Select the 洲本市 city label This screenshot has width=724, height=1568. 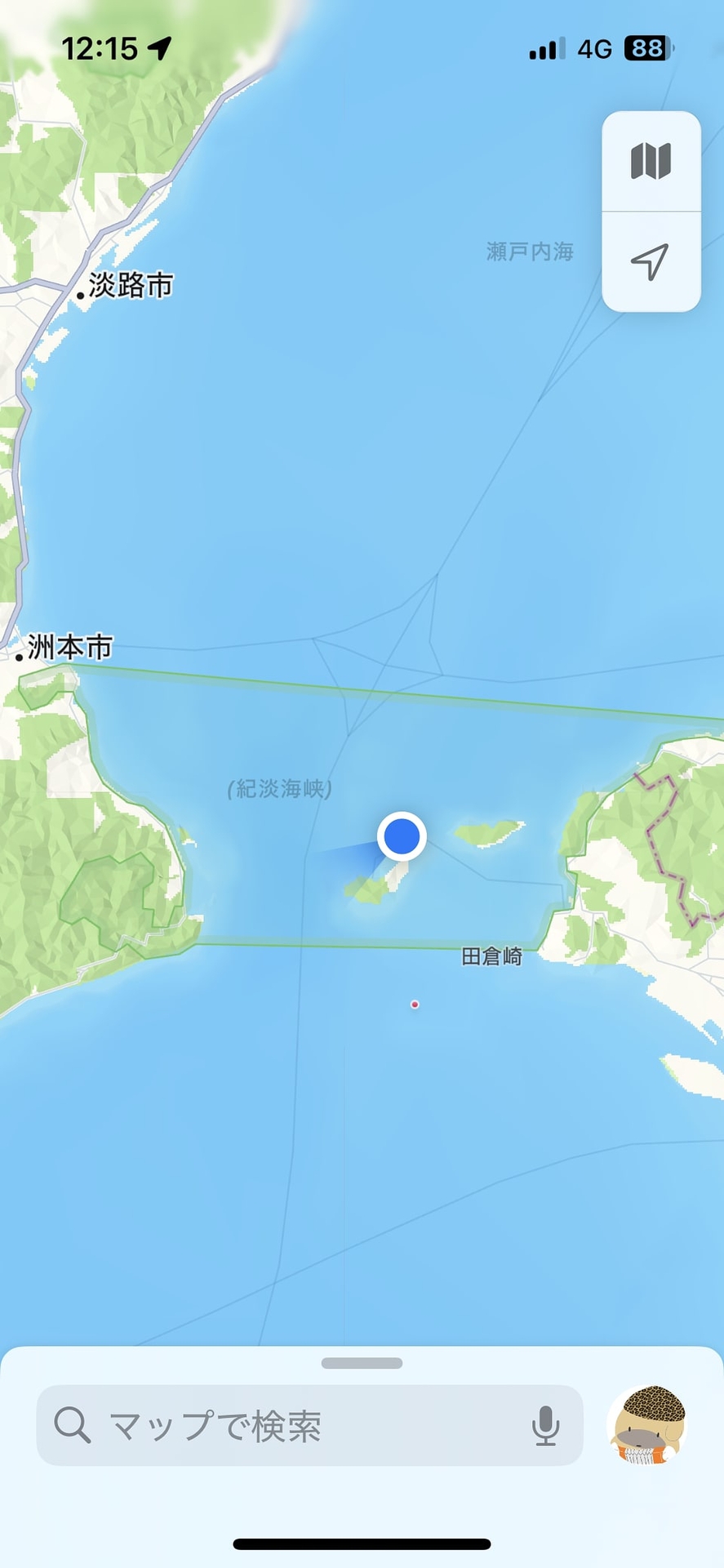(69, 648)
